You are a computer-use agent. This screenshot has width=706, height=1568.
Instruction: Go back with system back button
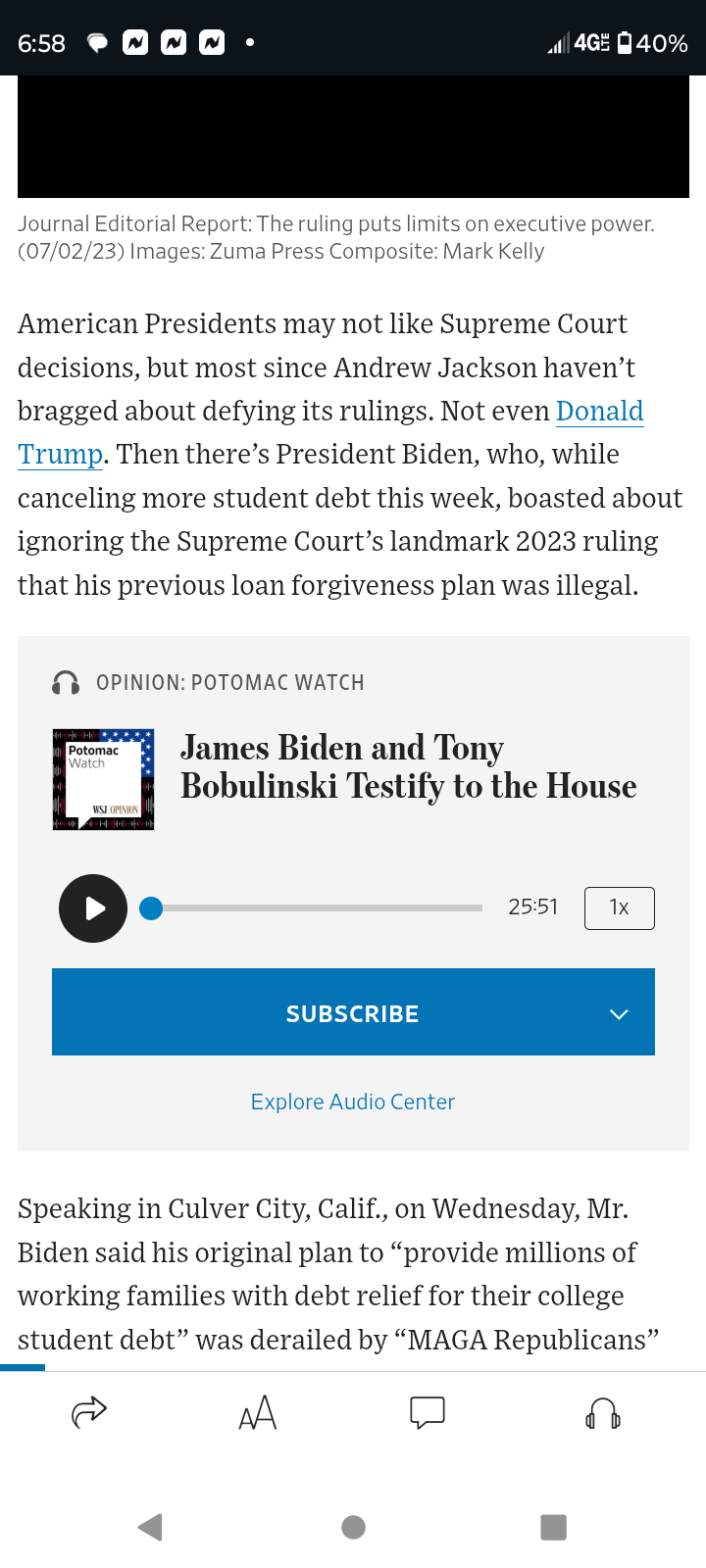tap(150, 1527)
